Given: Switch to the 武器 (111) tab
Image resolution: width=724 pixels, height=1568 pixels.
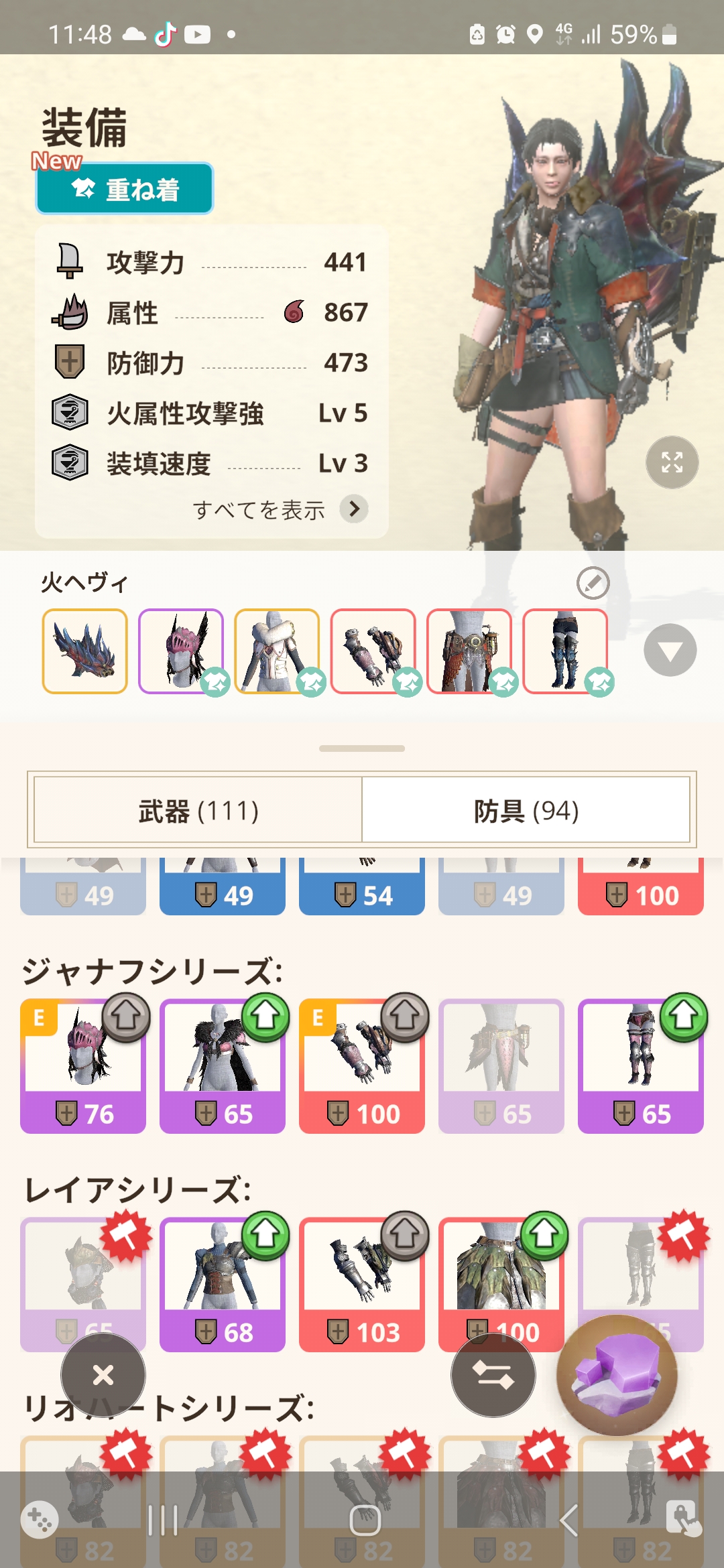Looking at the screenshot, I should 198,810.
